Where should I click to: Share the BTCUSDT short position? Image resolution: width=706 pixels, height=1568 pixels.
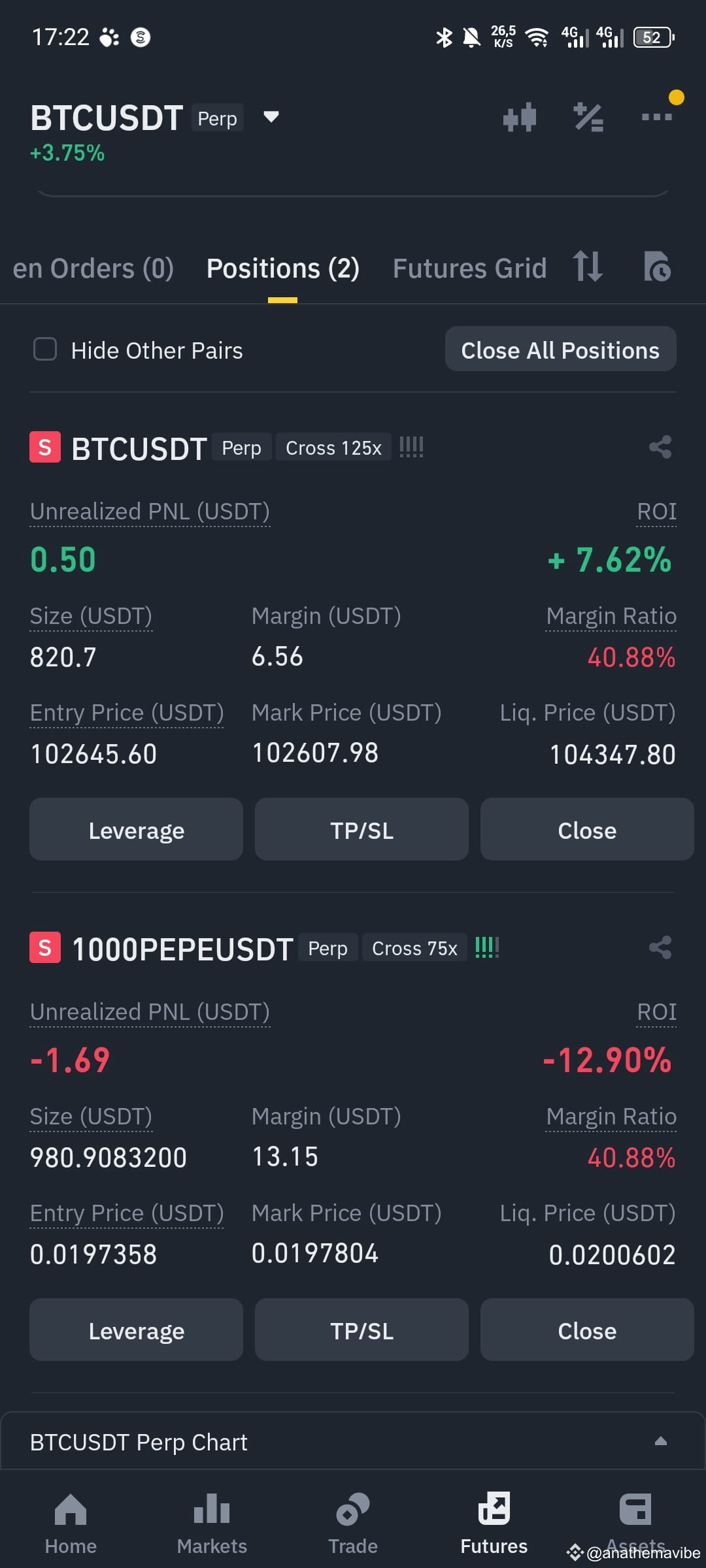pyautogui.click(x=660, y=447)
